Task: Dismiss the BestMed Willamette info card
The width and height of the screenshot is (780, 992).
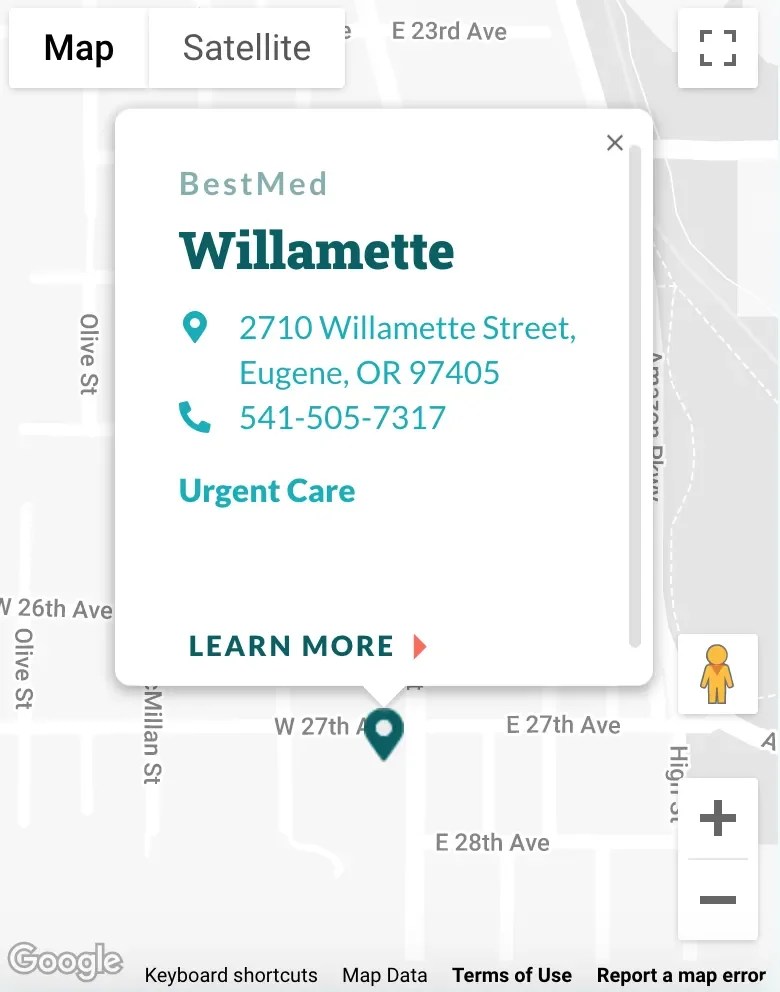Action: [x=614, y=143]
